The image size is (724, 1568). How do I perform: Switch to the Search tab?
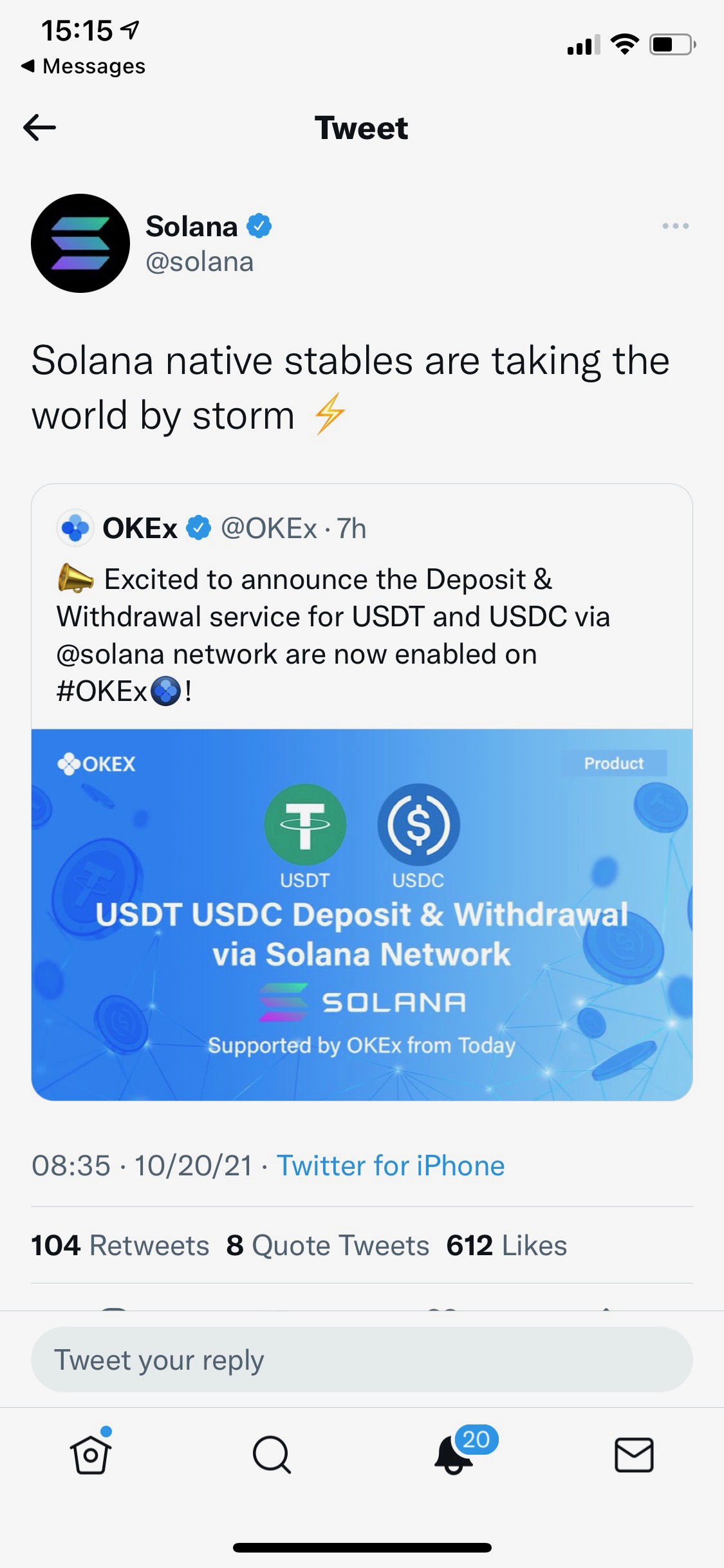pyautogui.click(x=272, y=1455)
